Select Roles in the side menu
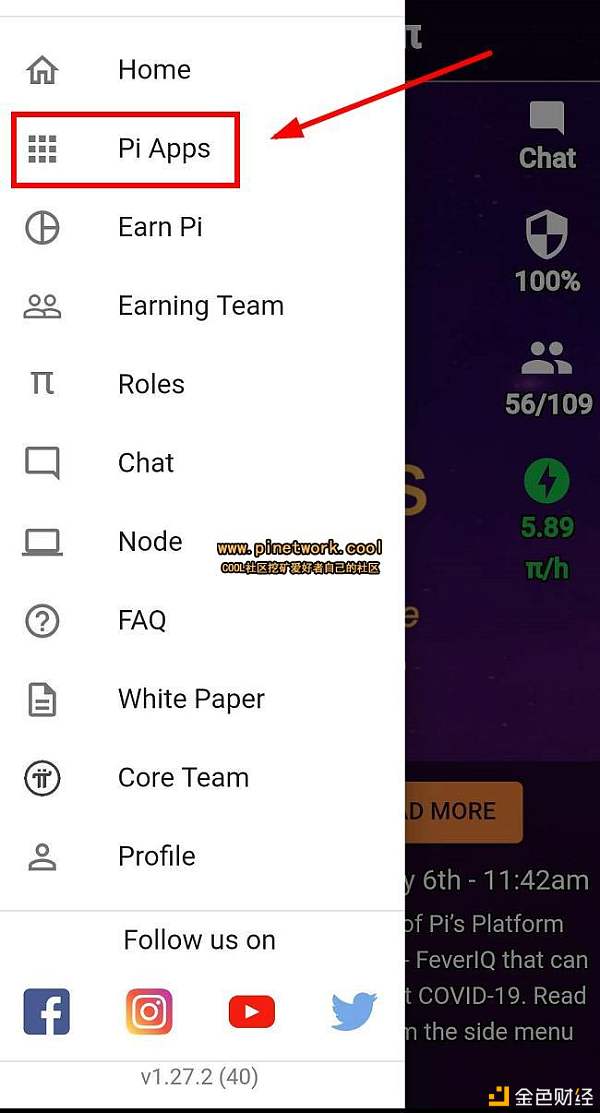Image resolution: width=600 pixels, height=1113 pixels. 151,384
